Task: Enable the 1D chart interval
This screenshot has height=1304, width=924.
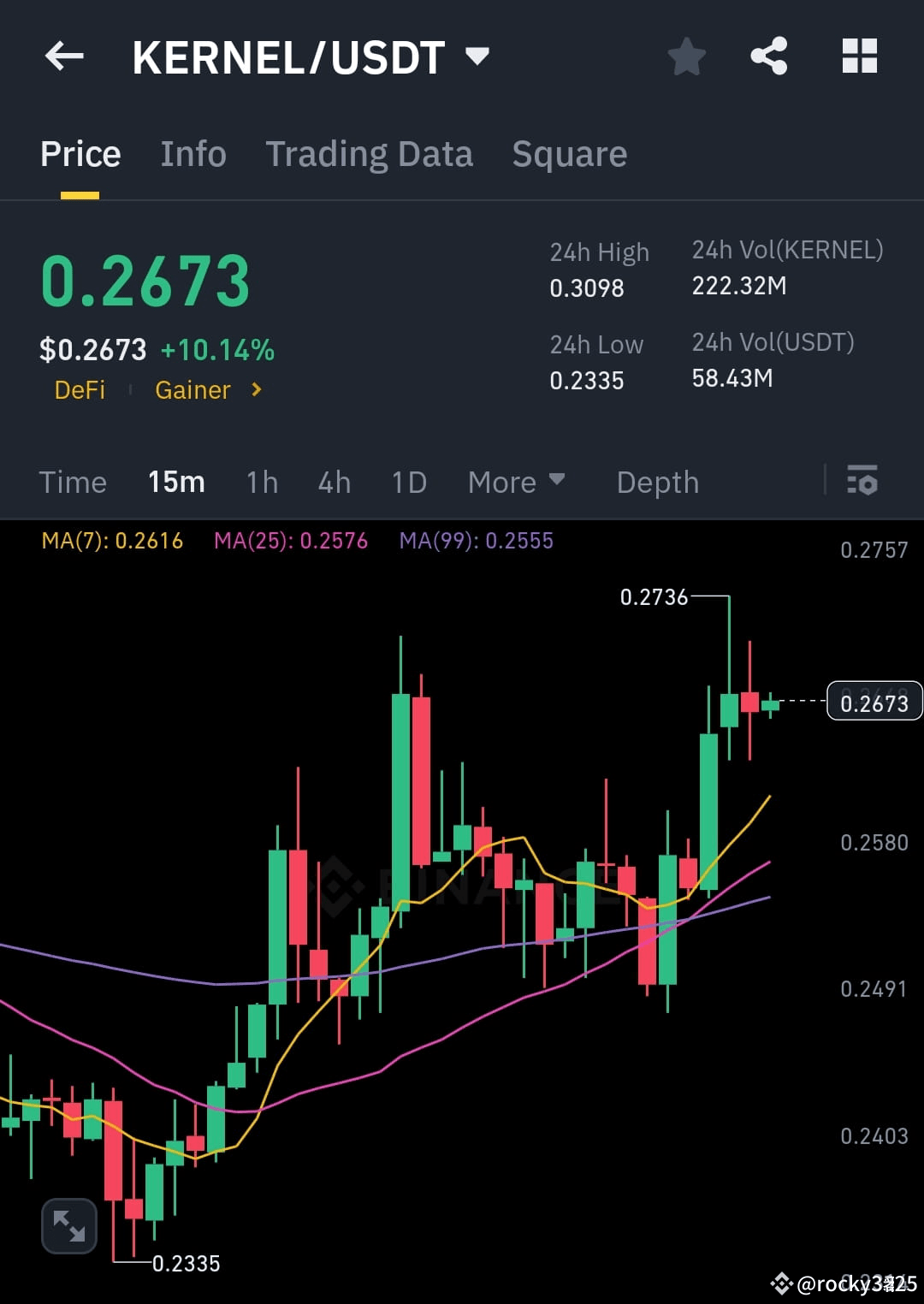Action: point(408,482)
